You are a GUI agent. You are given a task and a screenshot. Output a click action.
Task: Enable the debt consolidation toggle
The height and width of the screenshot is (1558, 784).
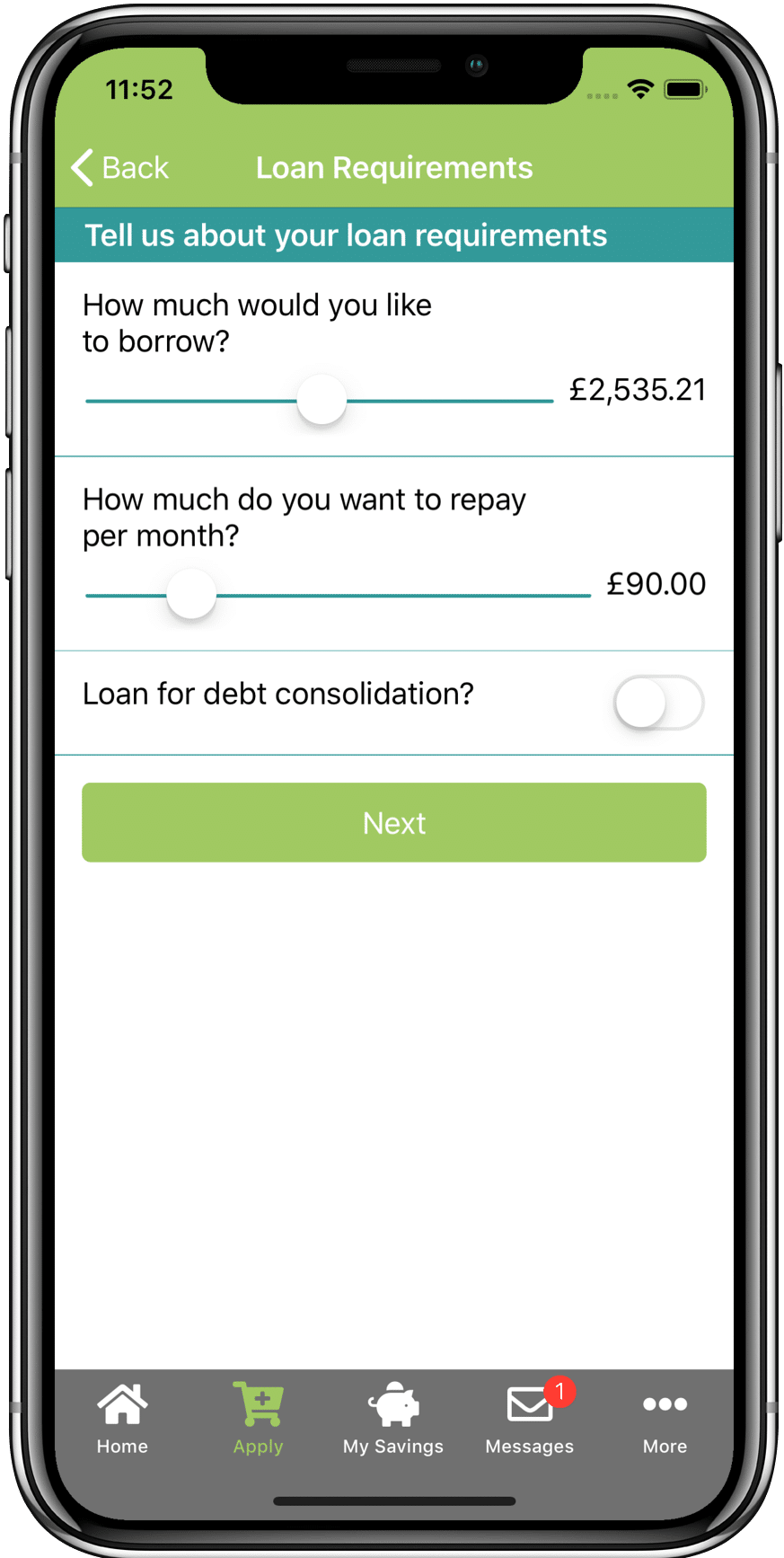pos(659,703)
